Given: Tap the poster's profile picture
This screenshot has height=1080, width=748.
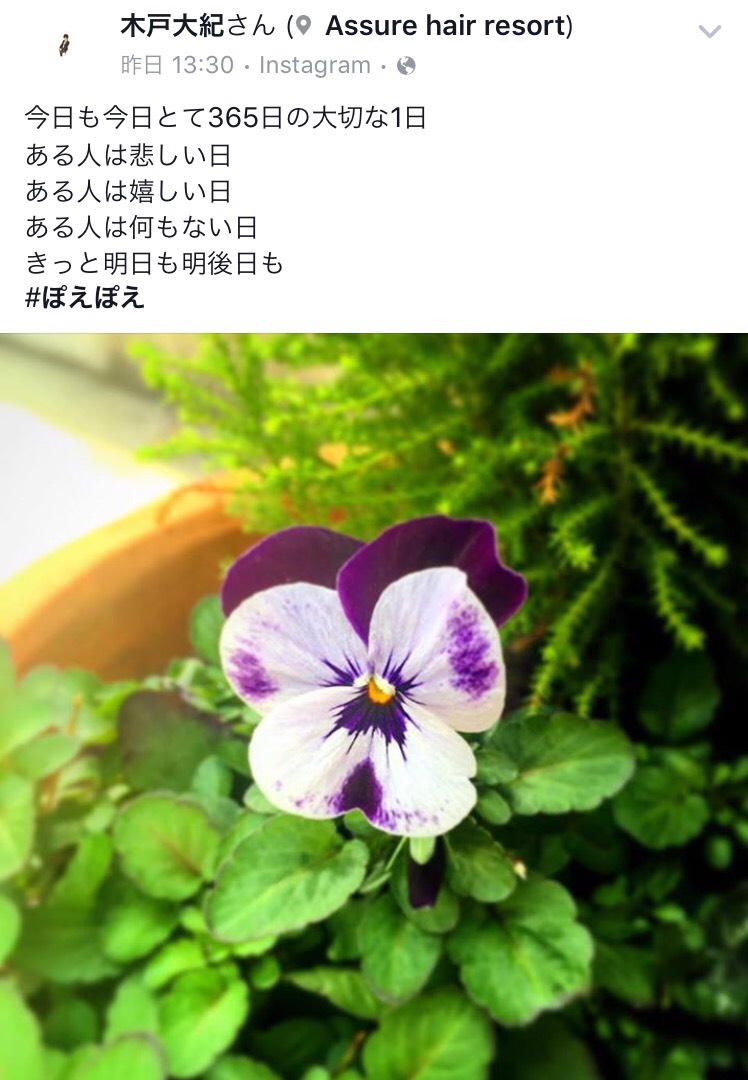Looking at the screenshot, I should point(65,45).
